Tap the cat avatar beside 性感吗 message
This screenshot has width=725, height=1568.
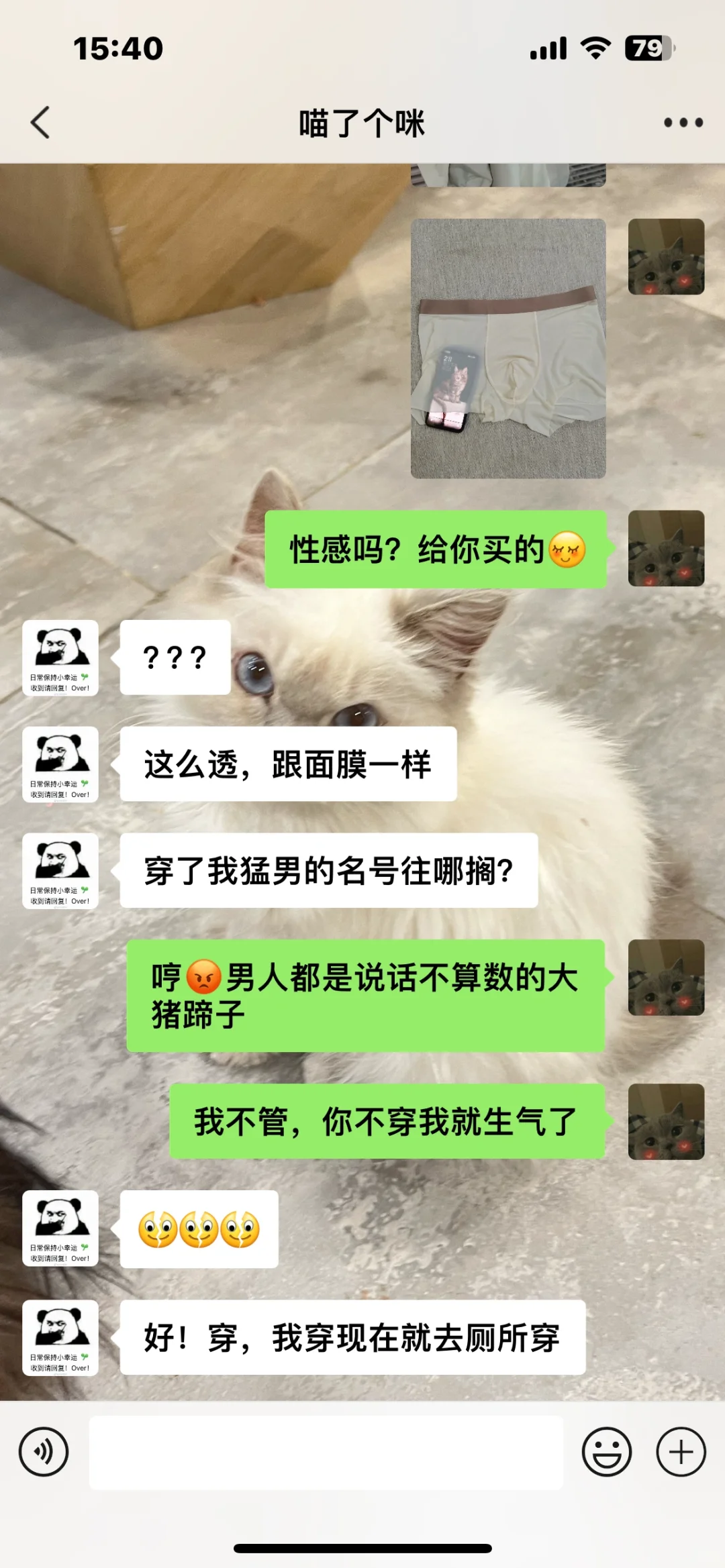666,548
